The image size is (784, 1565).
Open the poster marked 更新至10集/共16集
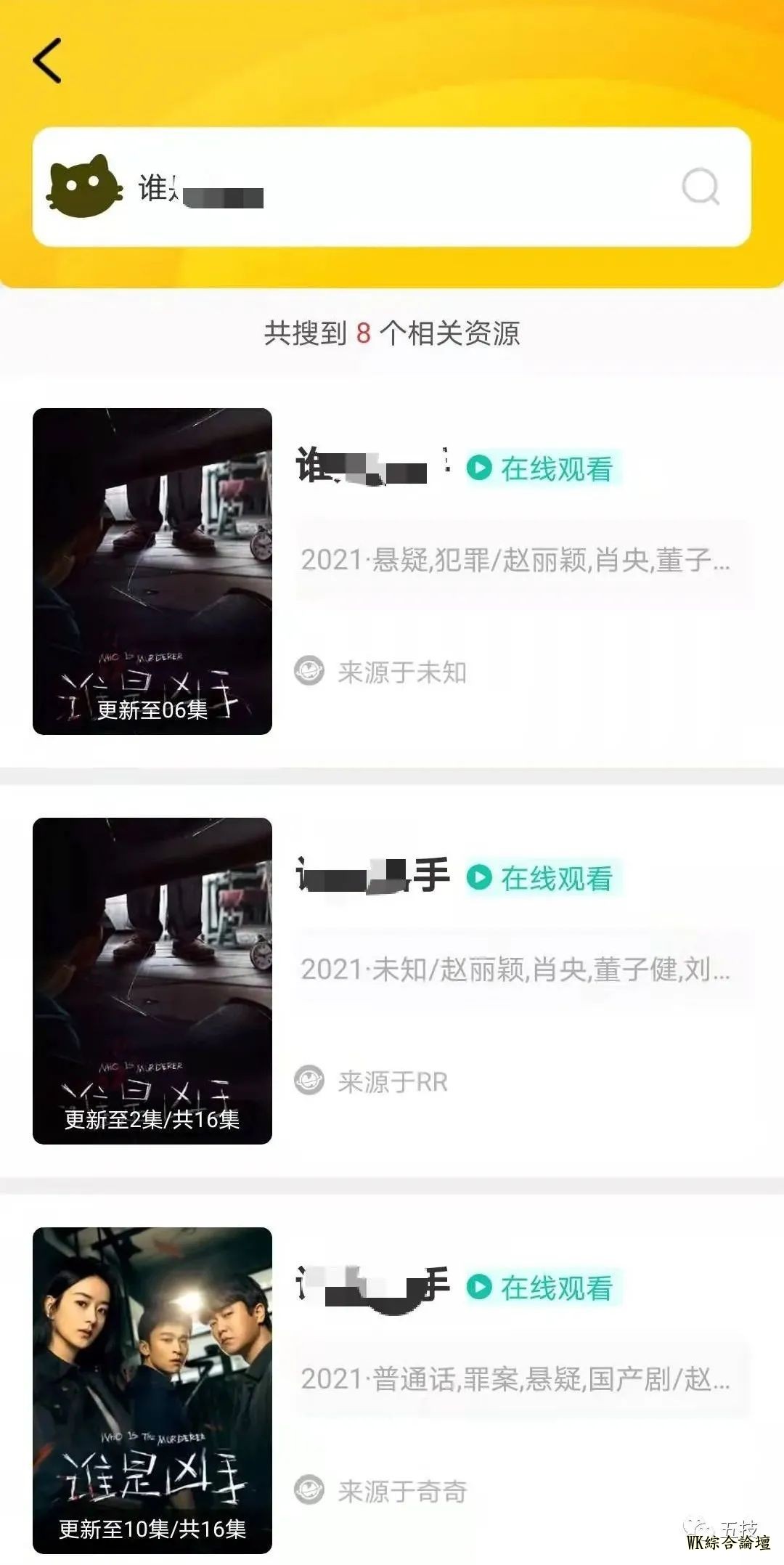[x=152, y=1391]
